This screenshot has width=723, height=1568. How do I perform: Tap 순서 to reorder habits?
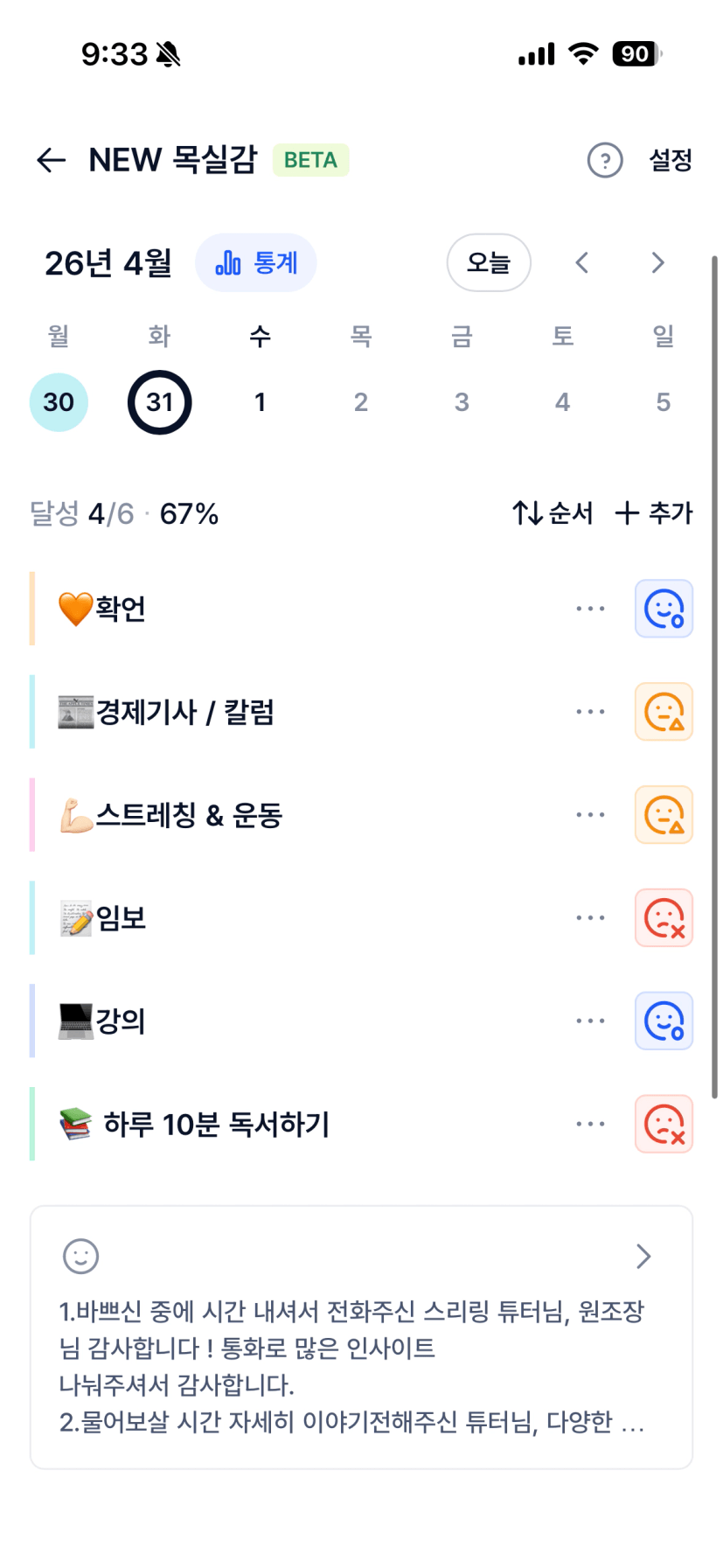point(553,512)
